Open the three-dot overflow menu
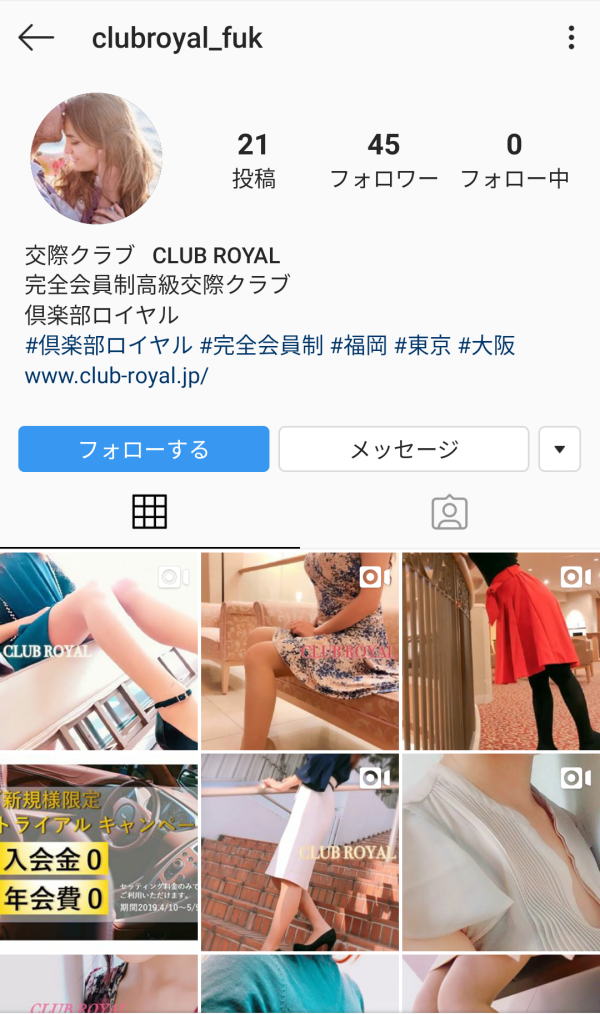 [571, 38]
